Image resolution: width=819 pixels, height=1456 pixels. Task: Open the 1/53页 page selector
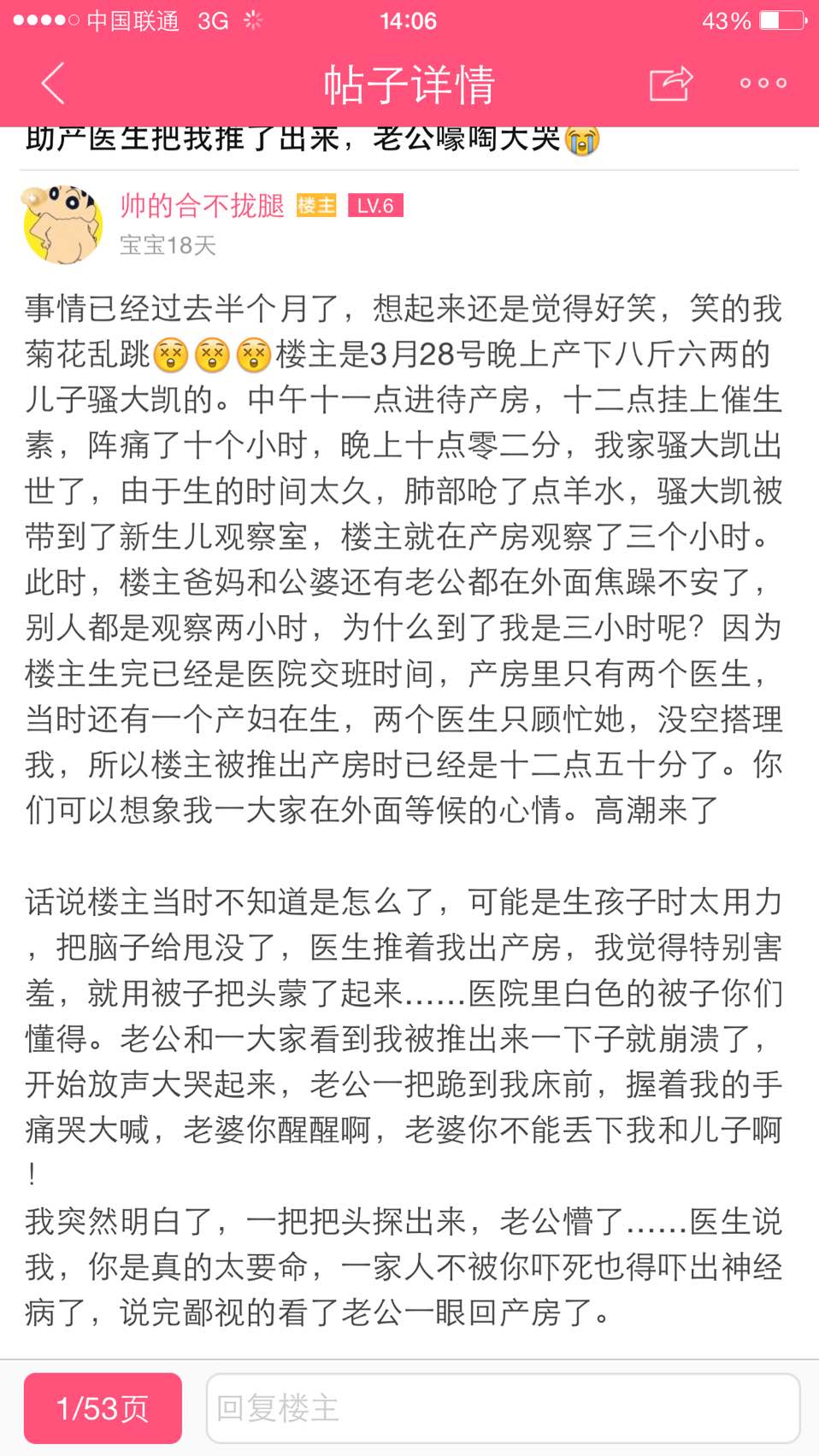(x=103, y=1408)
